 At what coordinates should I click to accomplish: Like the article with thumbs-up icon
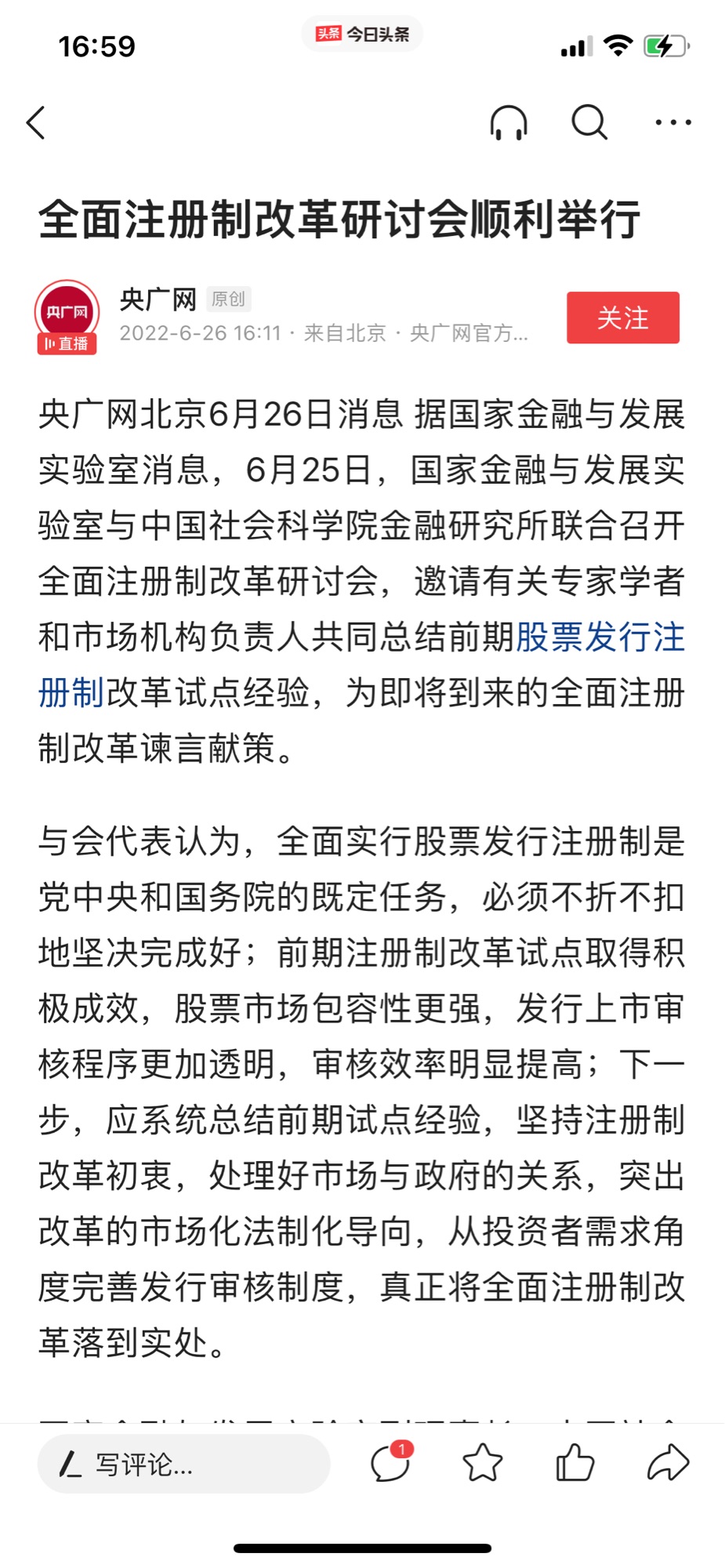[x=575, y=1463]
